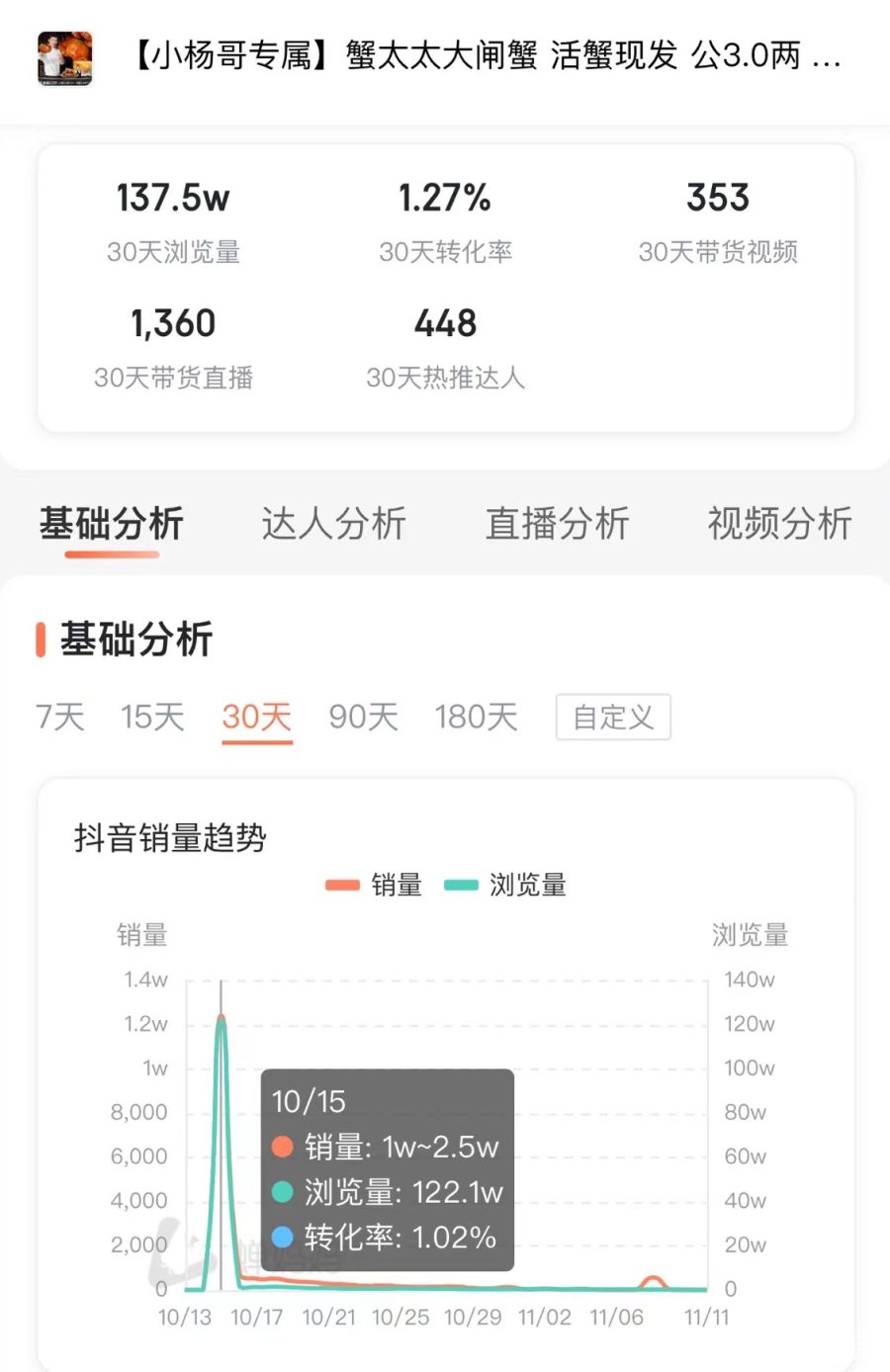890x1372 pixels.
Task: Click the 10/15 peak marker on the chart
Action: pos(222,1018)
